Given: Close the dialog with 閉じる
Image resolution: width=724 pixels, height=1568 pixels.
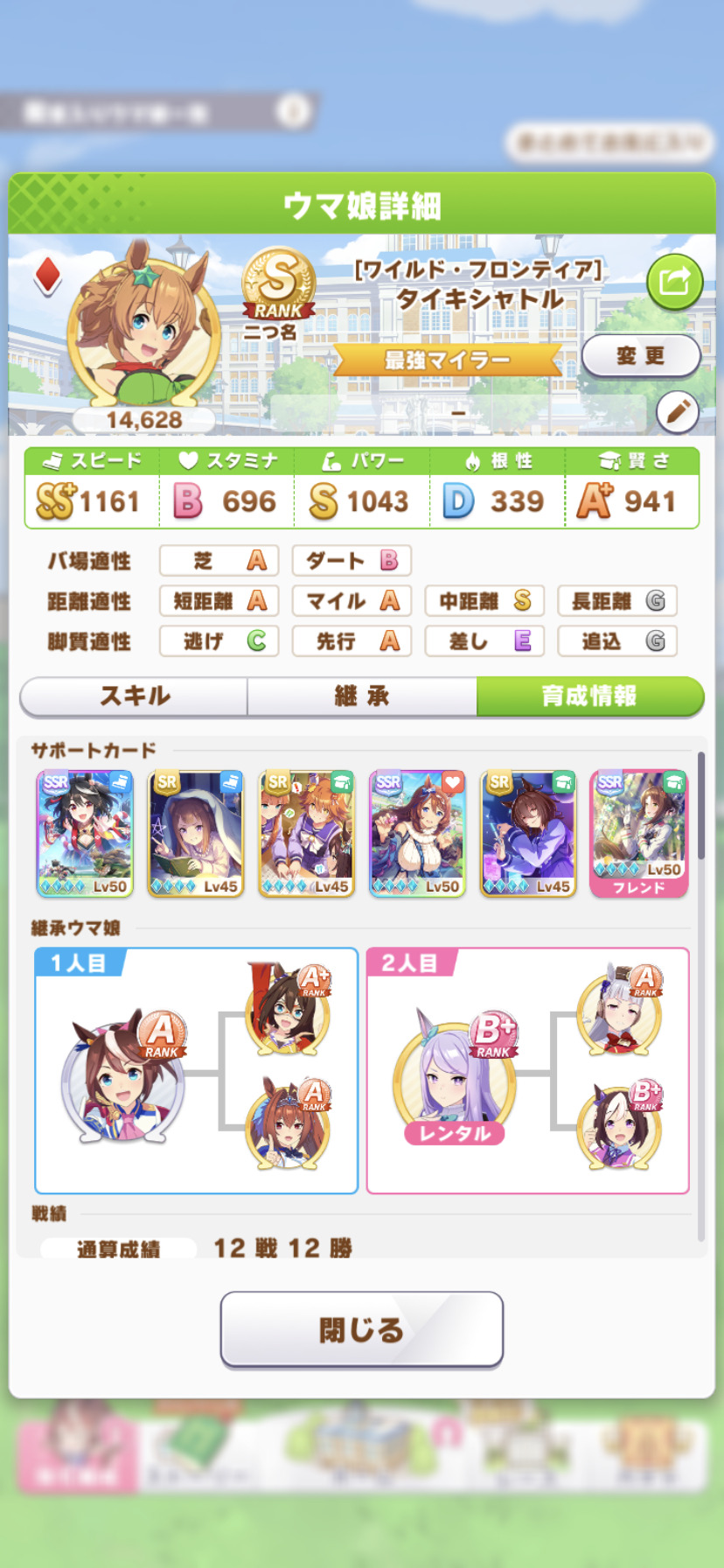Looking at the screenshot, I should coord(361,1329).
